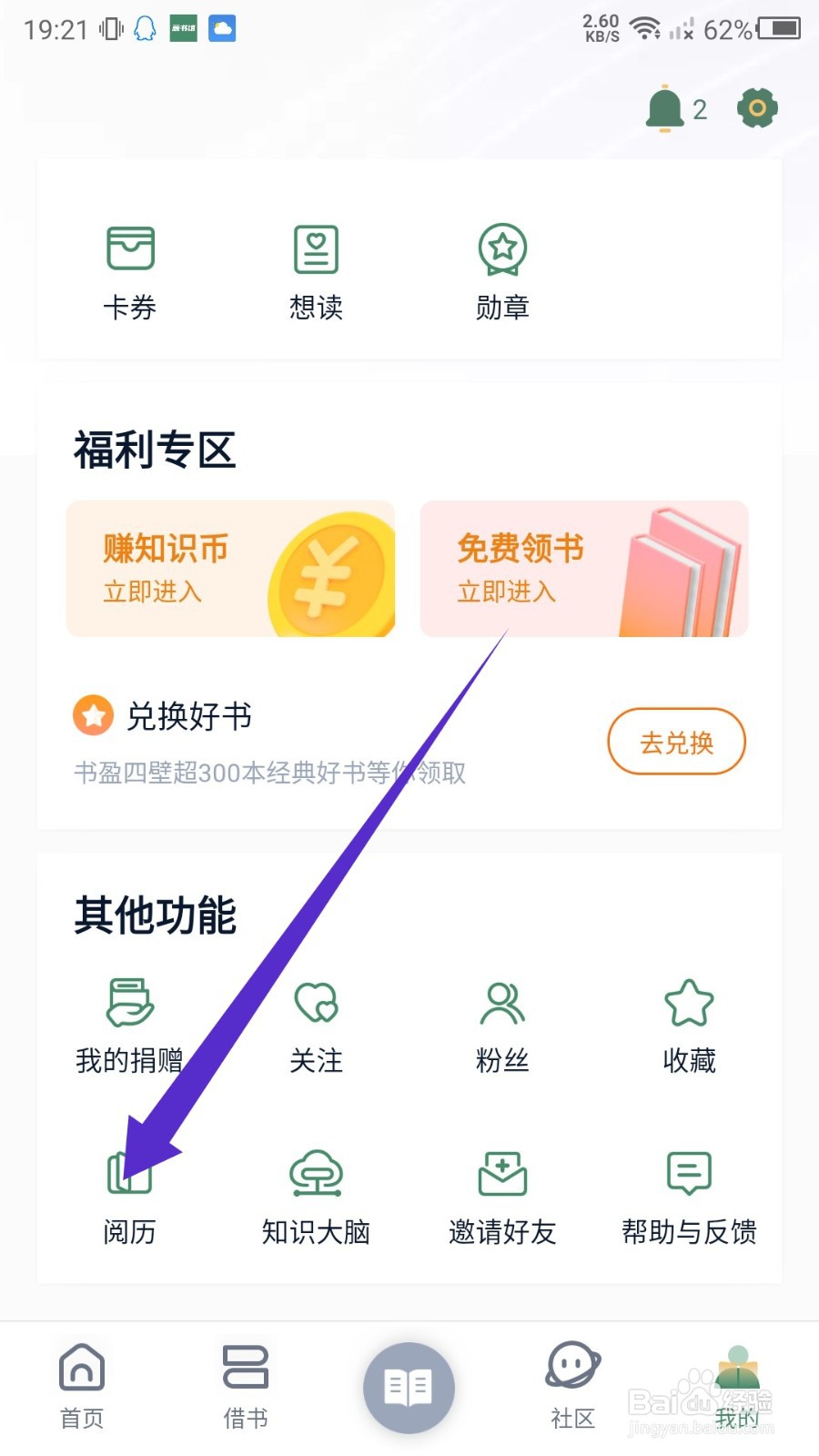
Task: Open 我的捐赠 donations icon
Action: point(130,1024)
